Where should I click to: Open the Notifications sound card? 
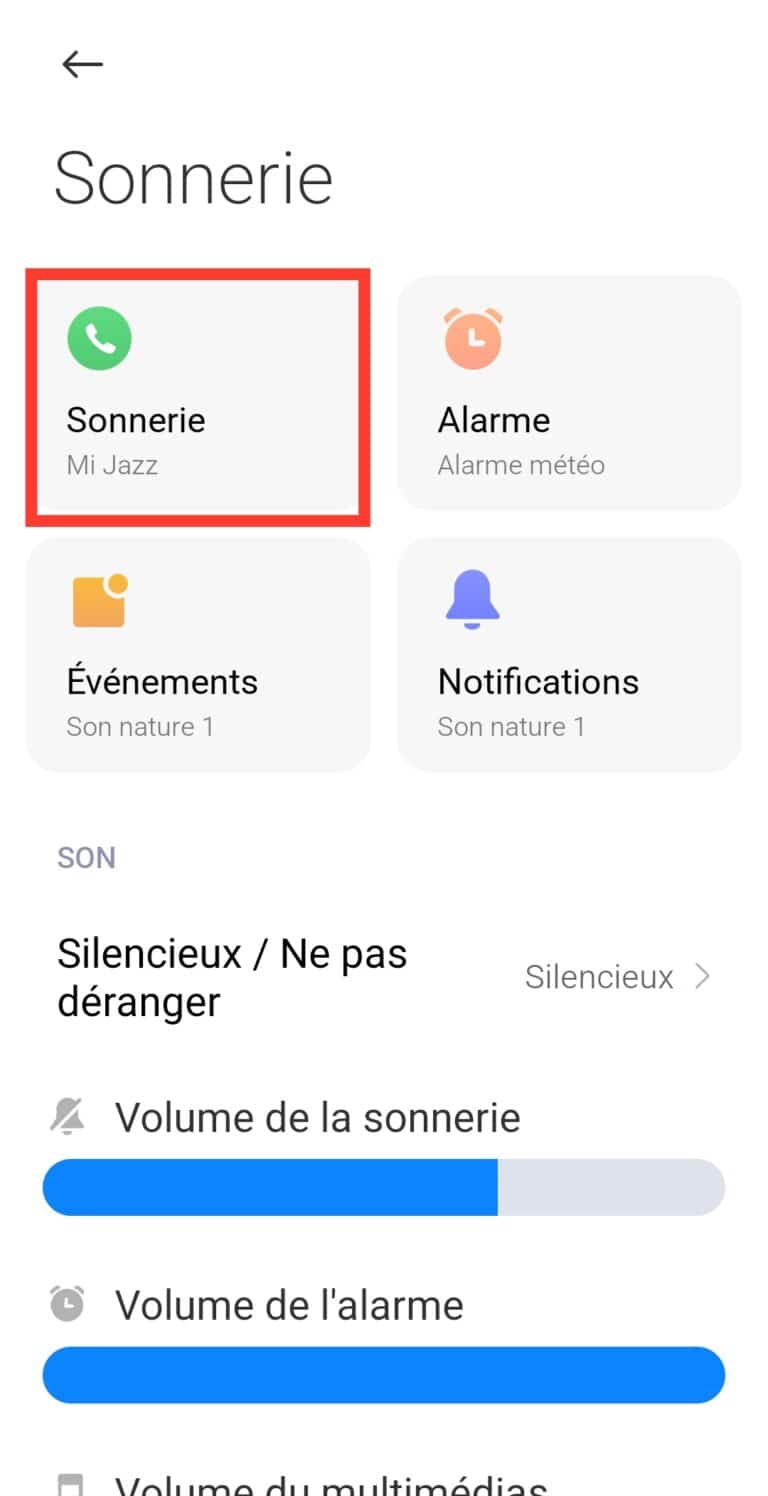coord(569,655)
